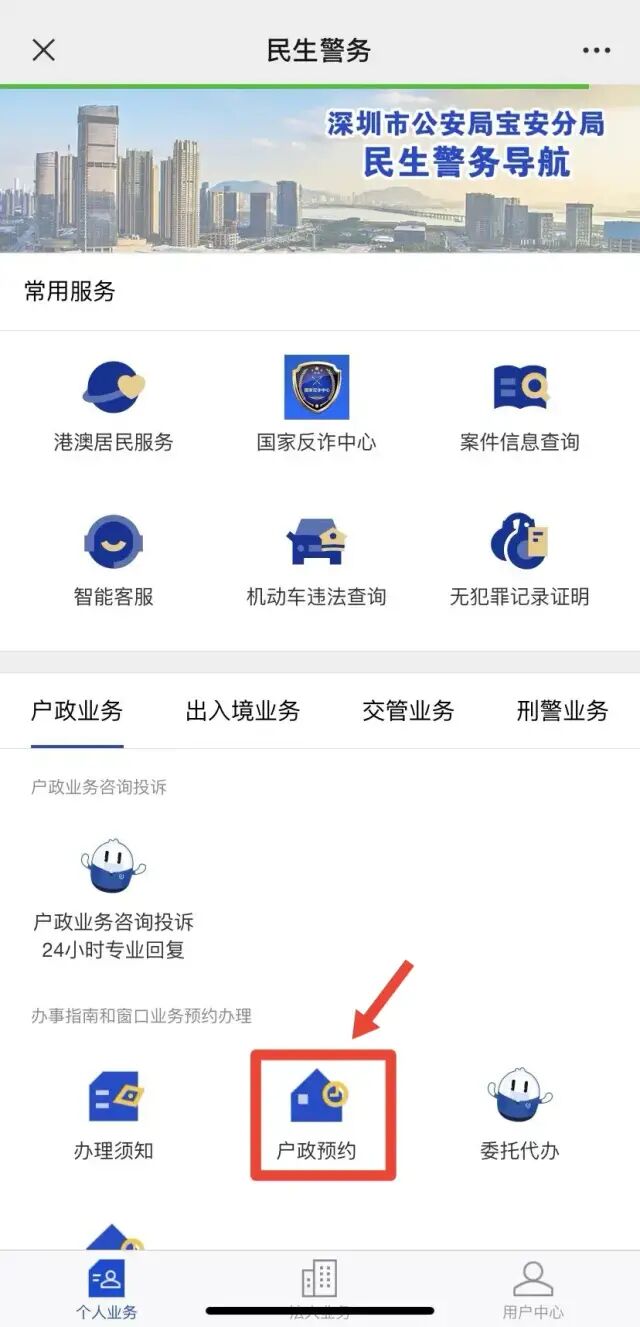Screen dimensions: 640x1327
Task: Select the 个人业务 bottom tab
Action: (x=107, y=1290)
